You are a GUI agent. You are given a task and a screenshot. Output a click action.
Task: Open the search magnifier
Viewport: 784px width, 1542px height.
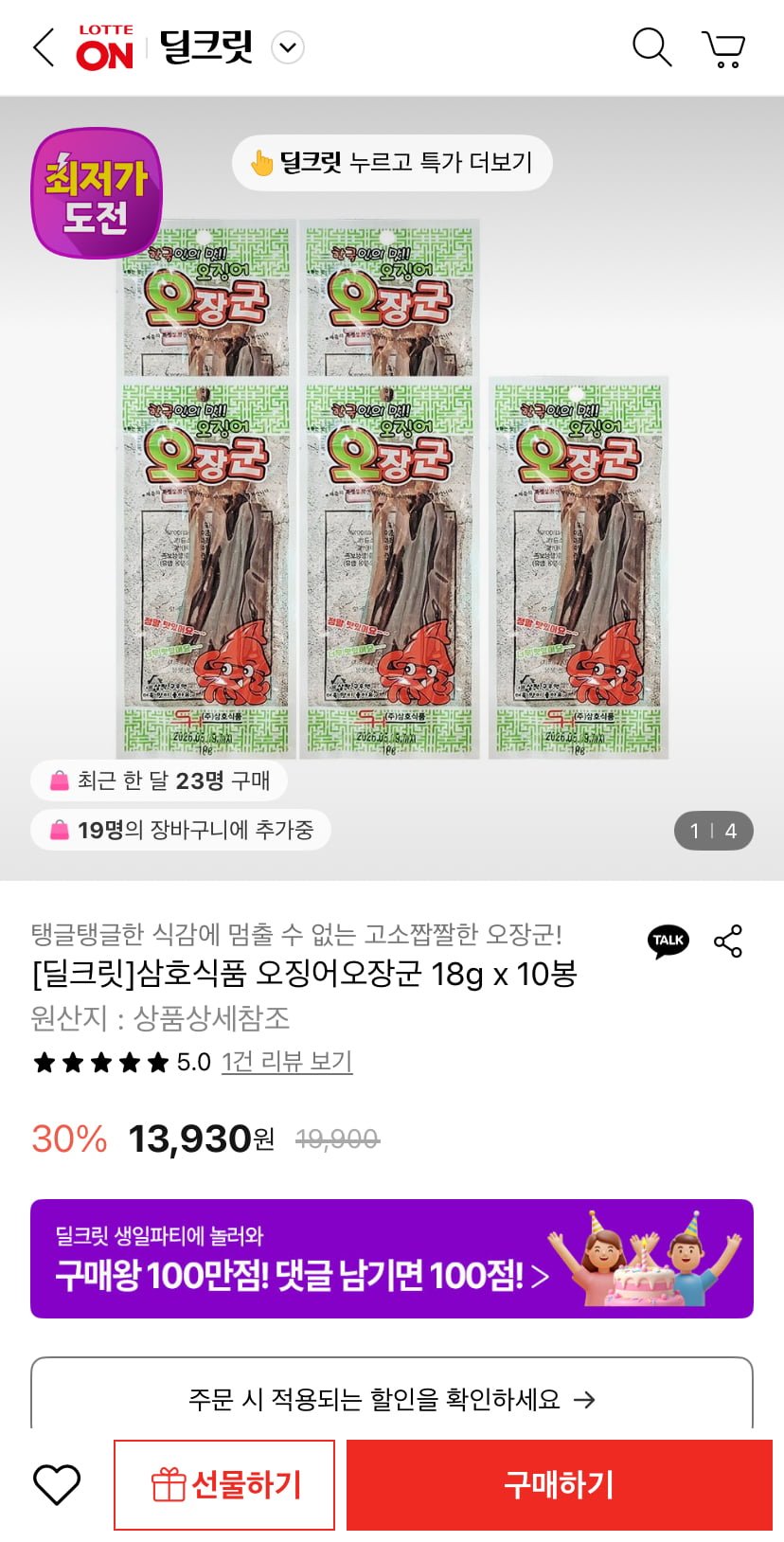[x=651, y=47]
